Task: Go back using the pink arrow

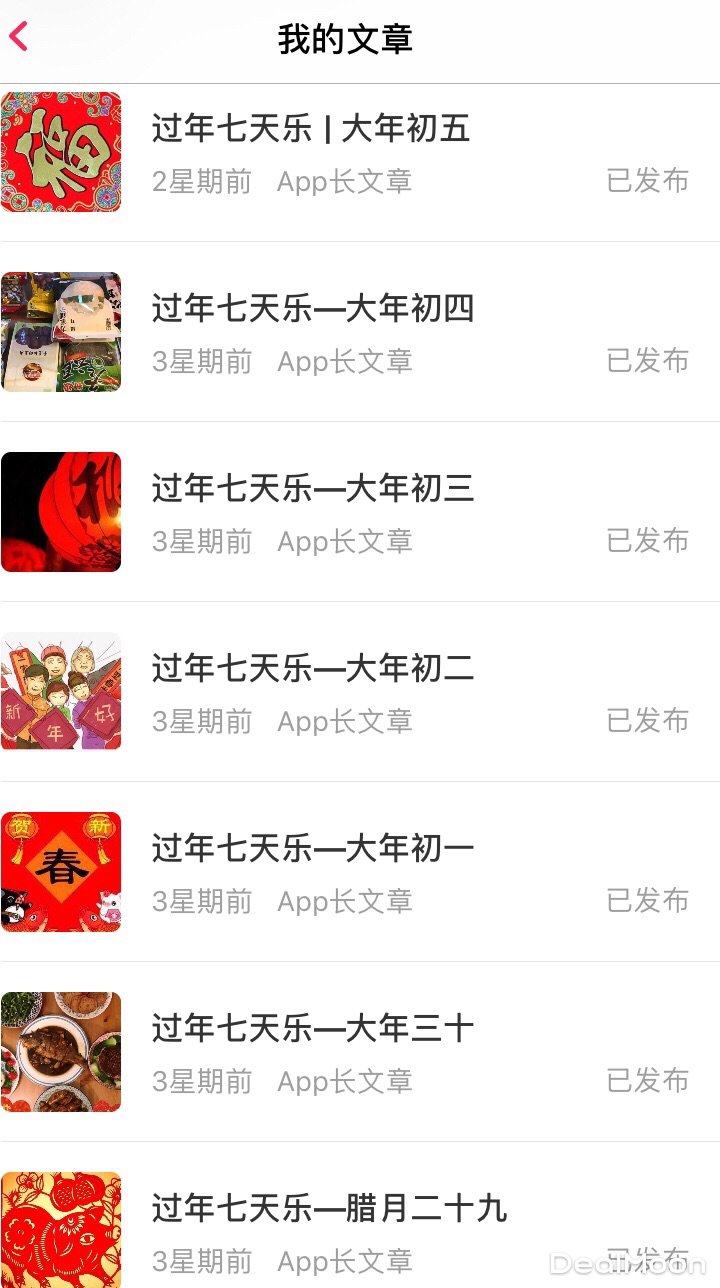Action: [x=19, y=37]
